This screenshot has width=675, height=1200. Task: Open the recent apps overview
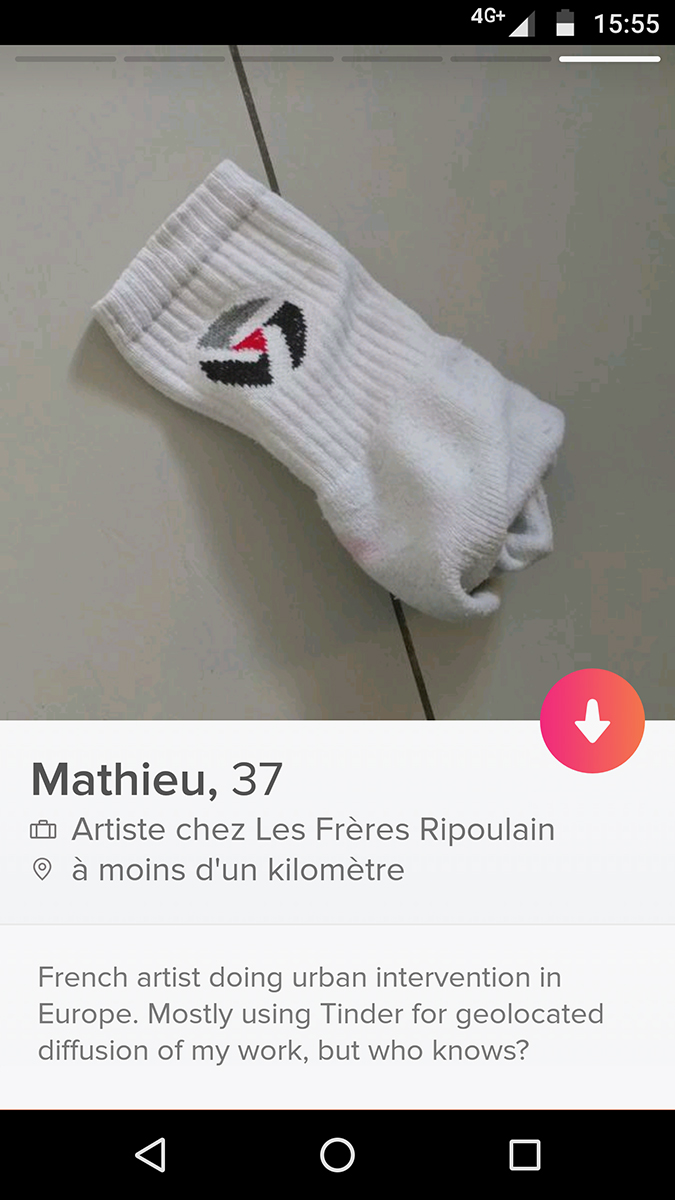coord(524,1155)
